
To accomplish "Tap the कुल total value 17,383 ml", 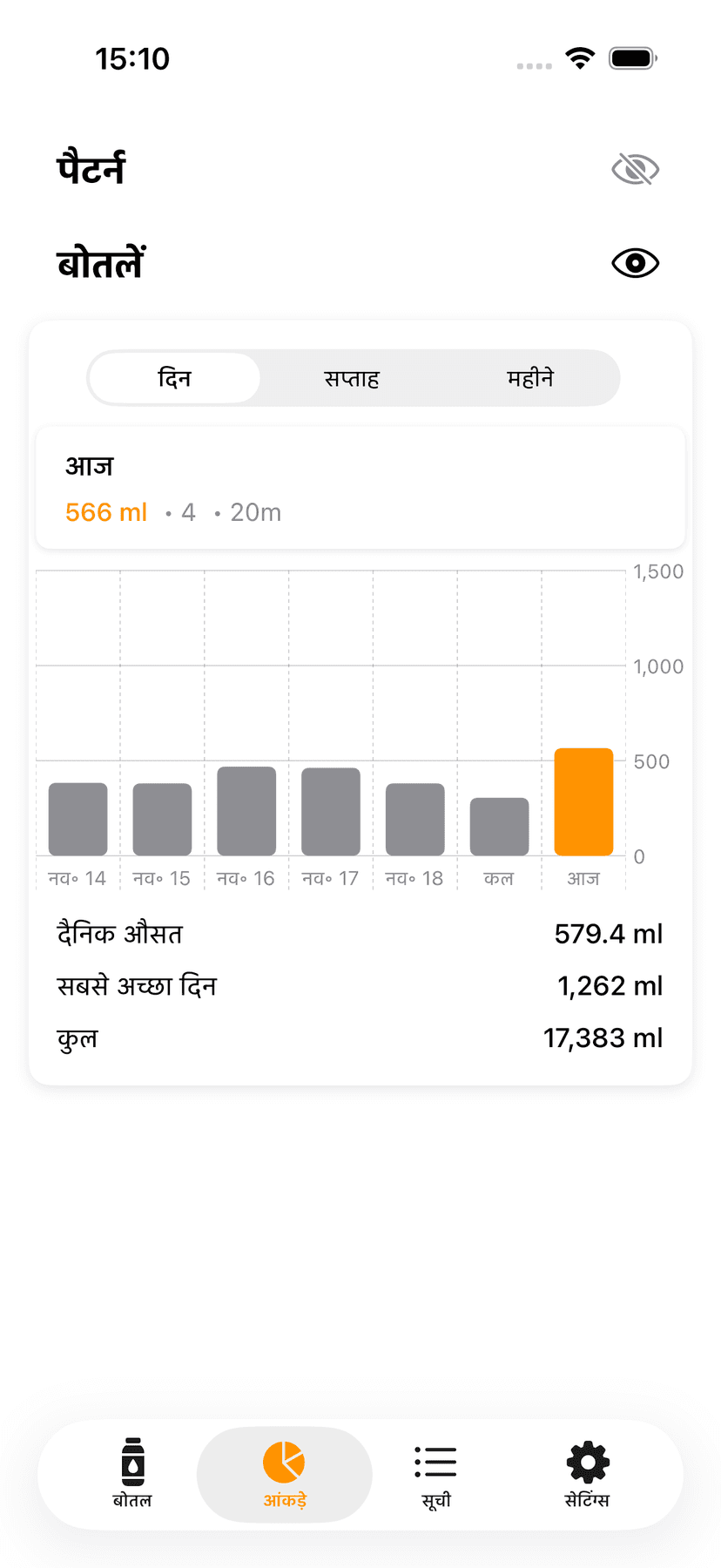I will click(x=603, y=1037).
